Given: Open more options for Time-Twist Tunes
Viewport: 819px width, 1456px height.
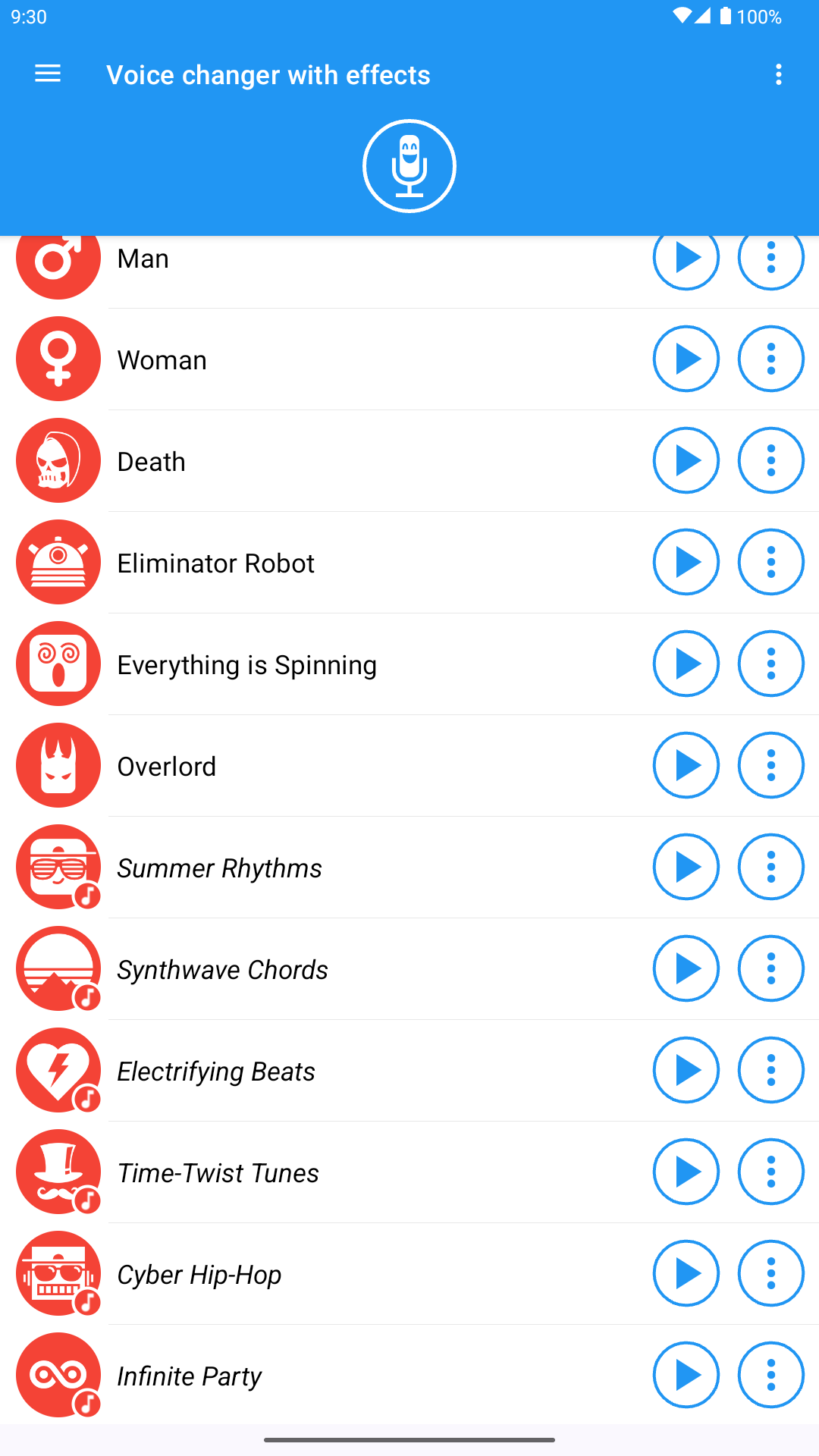Looking at the screenshot, I should pyautogui.click(x=771, y=1172).
